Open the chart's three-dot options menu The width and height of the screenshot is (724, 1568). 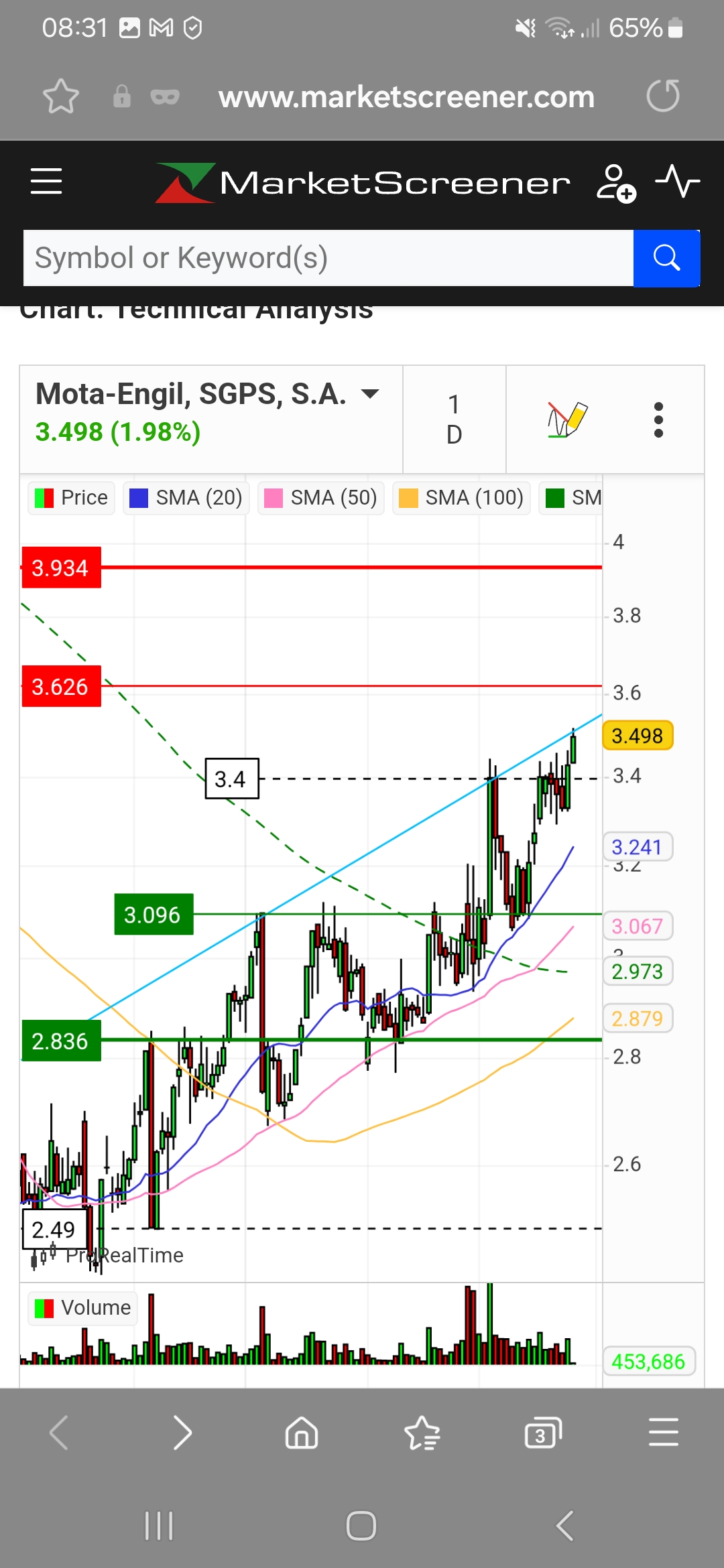point(658,420)
